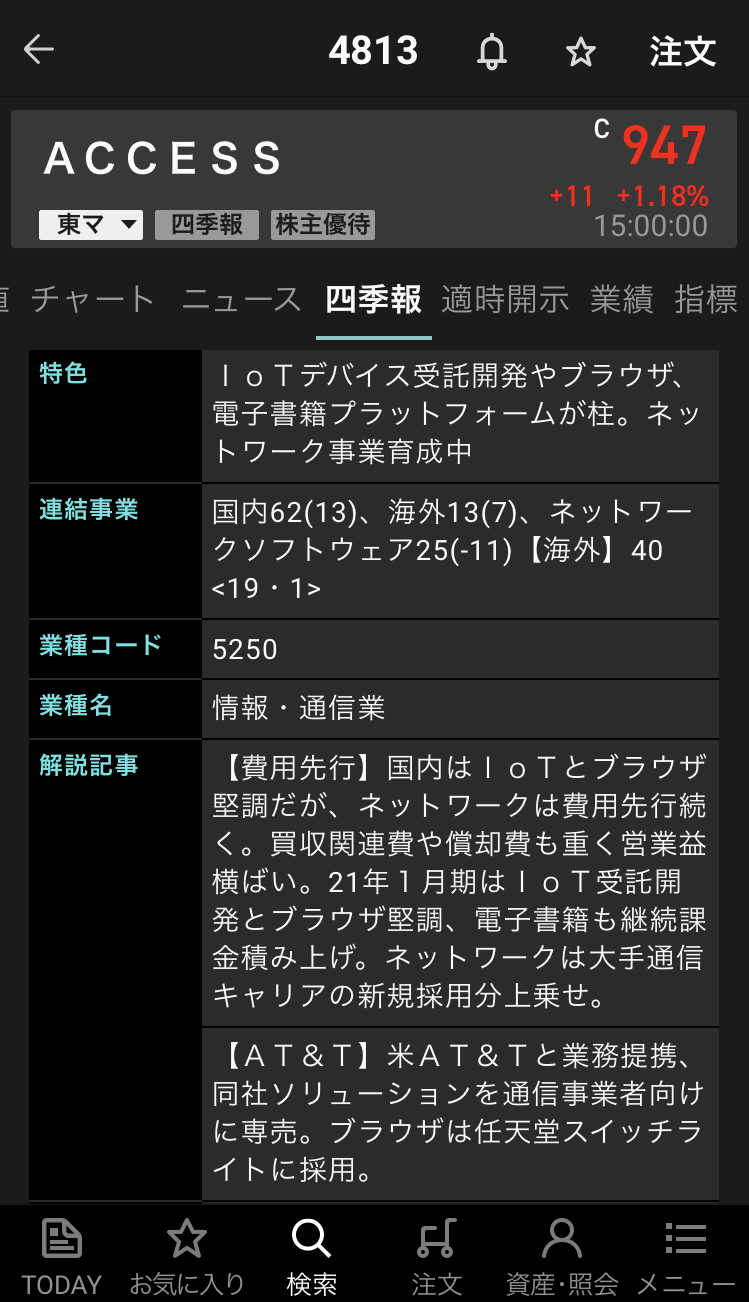
Task: Expand the 東マ market dropdown
Action: coord(91,224)
